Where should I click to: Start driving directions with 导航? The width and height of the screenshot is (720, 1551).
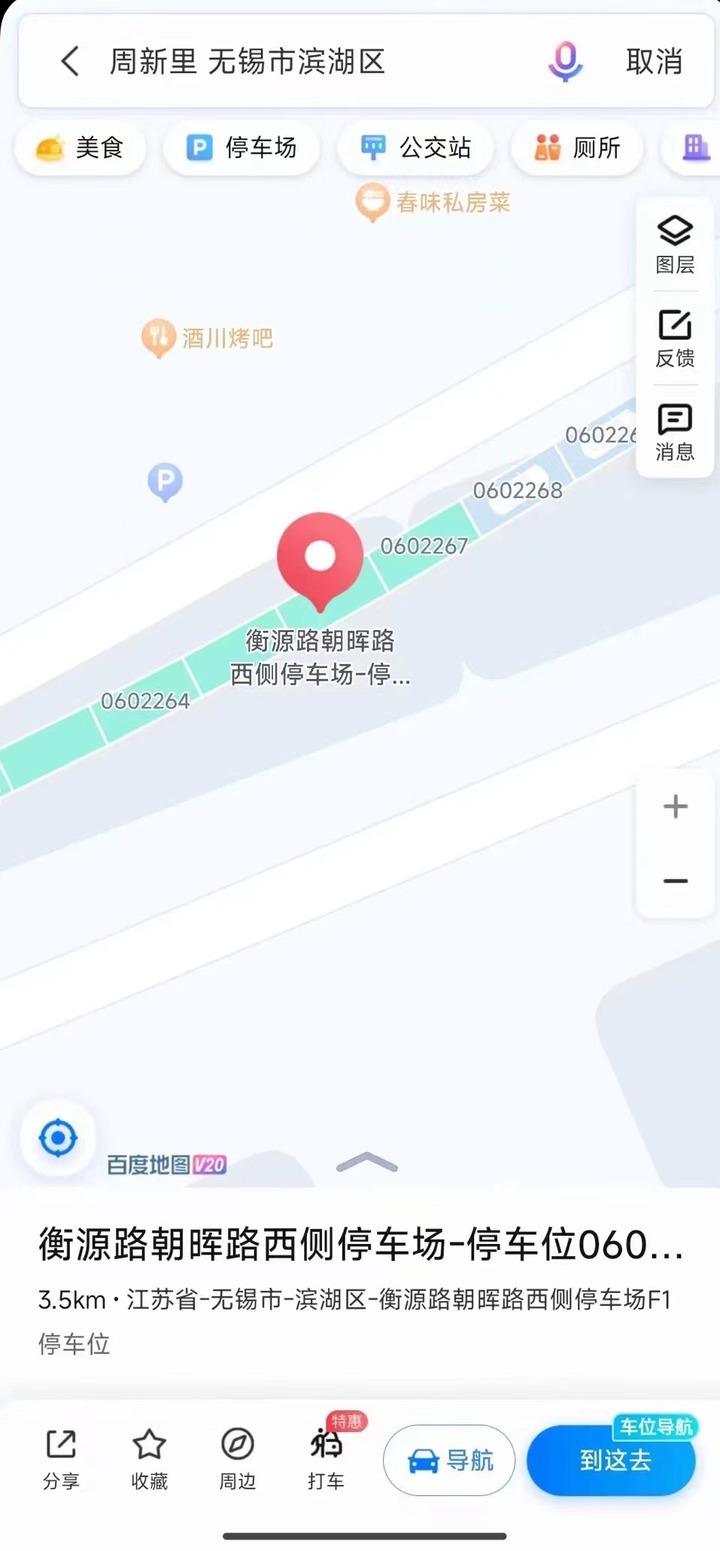point(449,1460)
